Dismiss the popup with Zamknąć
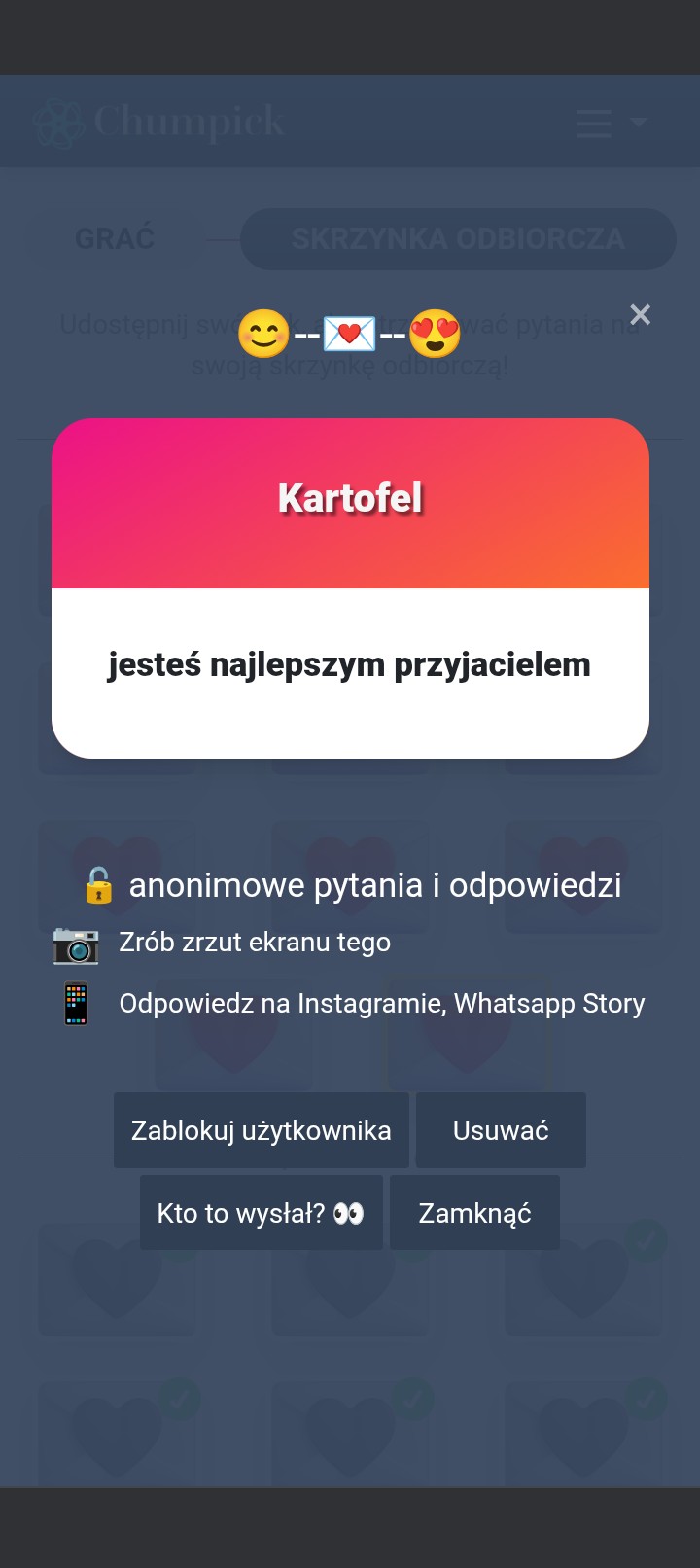 pos(474,1213)
